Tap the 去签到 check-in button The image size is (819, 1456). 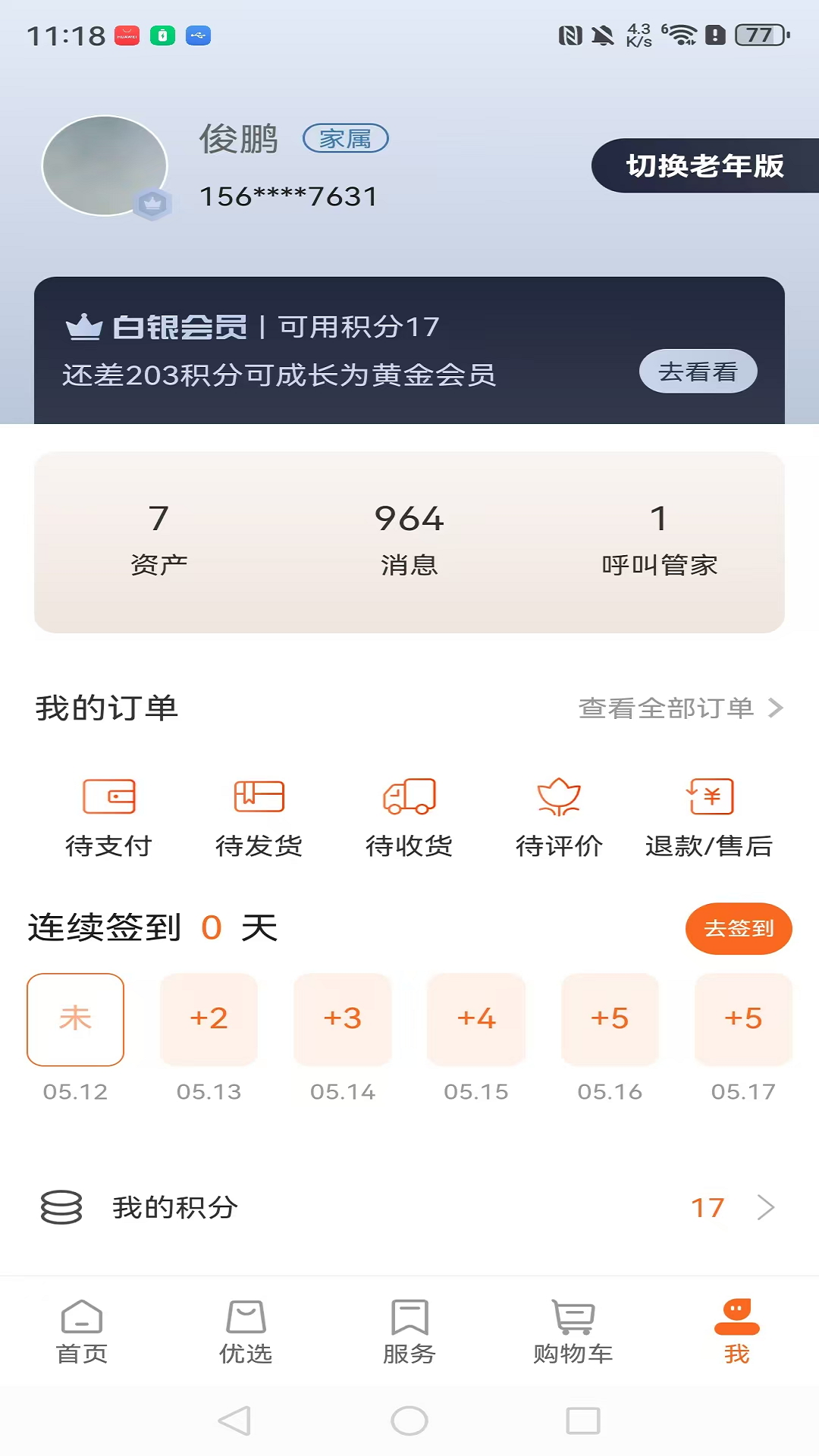click(738, 928)
